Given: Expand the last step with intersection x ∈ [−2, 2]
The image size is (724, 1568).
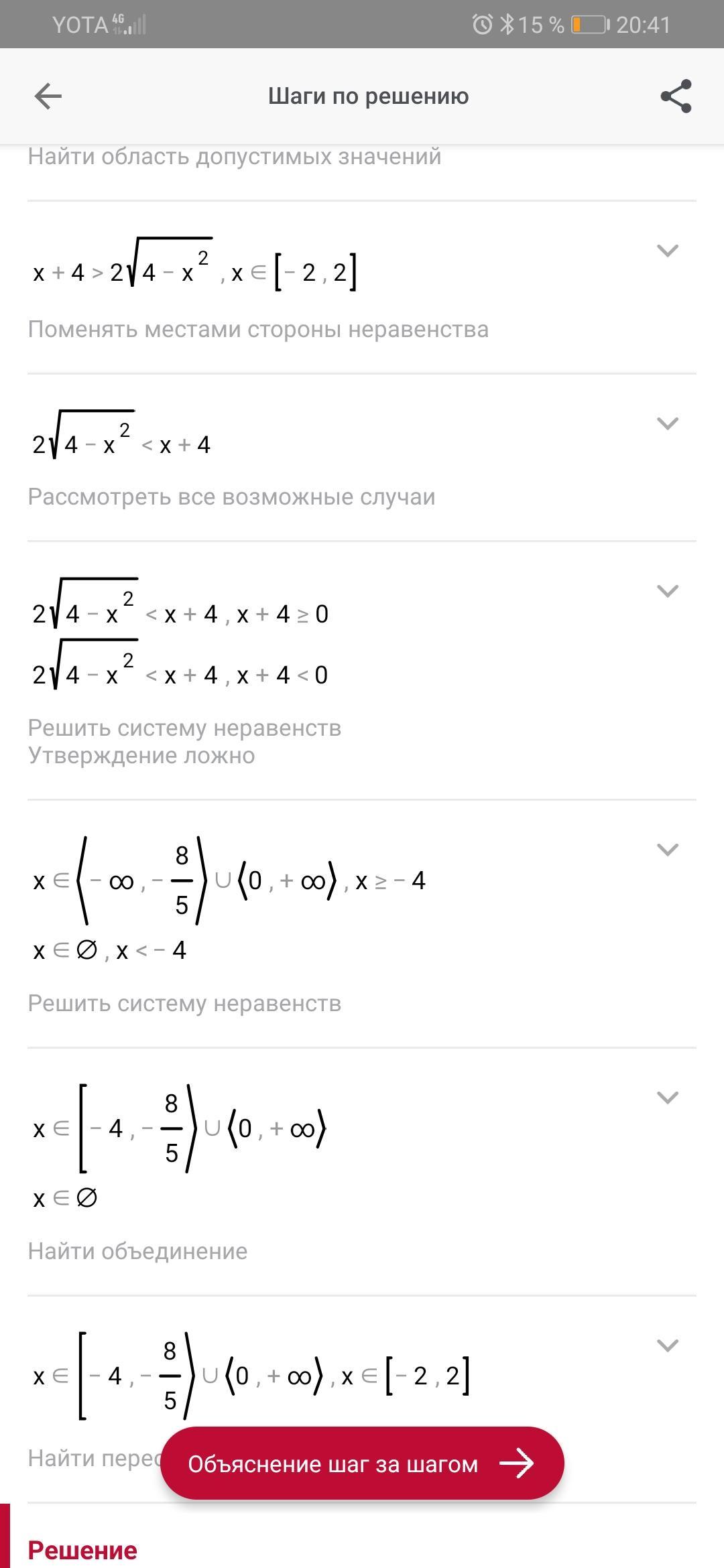Looking at the screenshot, I should point(668,1346).
